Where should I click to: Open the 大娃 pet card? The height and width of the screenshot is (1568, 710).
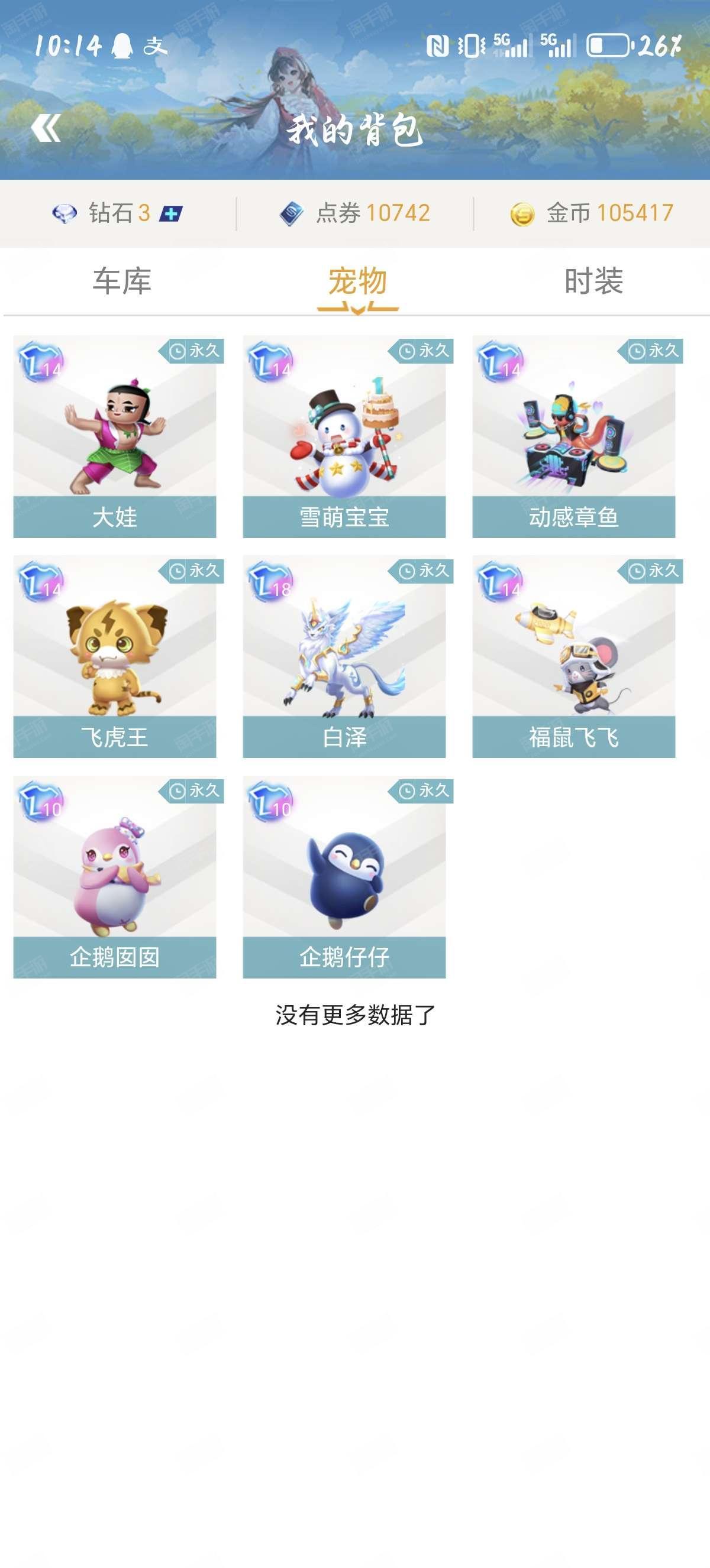115,437
